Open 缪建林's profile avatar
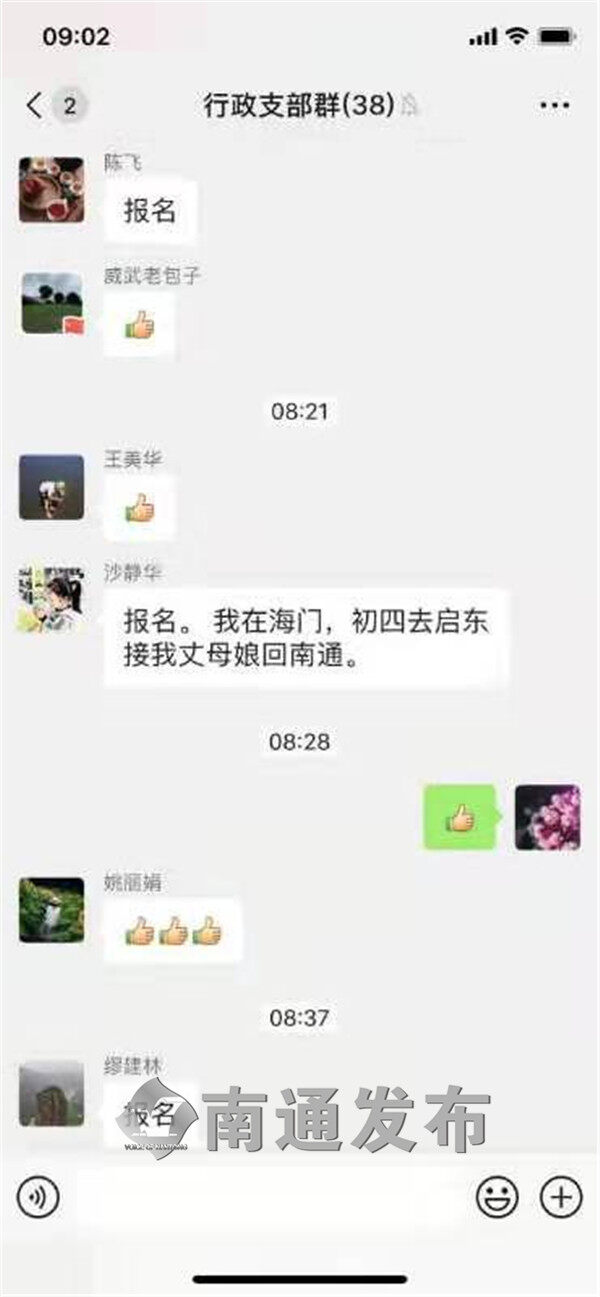This screenshot has width=600, height=1297. [x=51, y=1093]
